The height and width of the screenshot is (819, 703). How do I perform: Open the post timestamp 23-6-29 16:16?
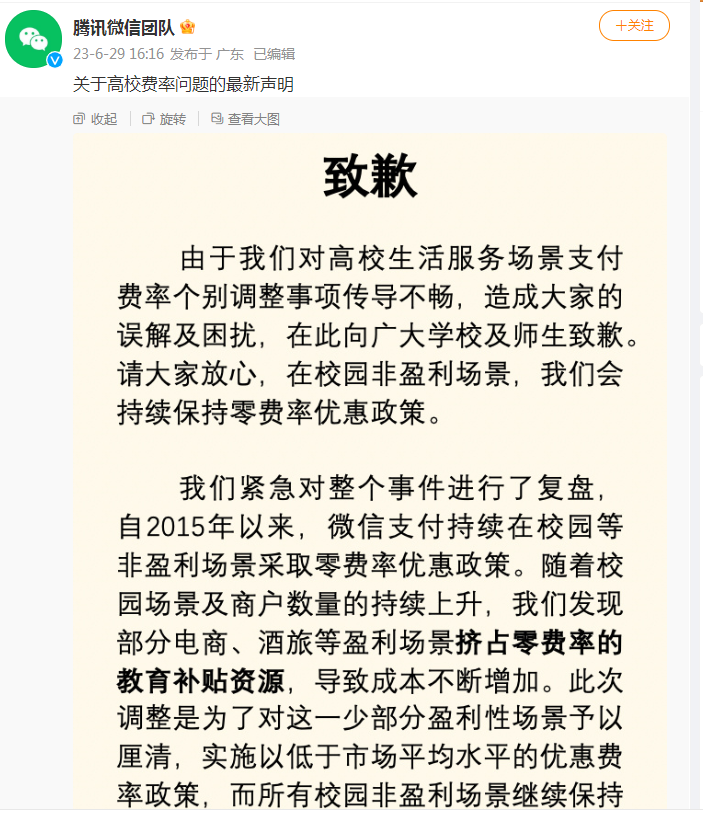pos(118,54)
